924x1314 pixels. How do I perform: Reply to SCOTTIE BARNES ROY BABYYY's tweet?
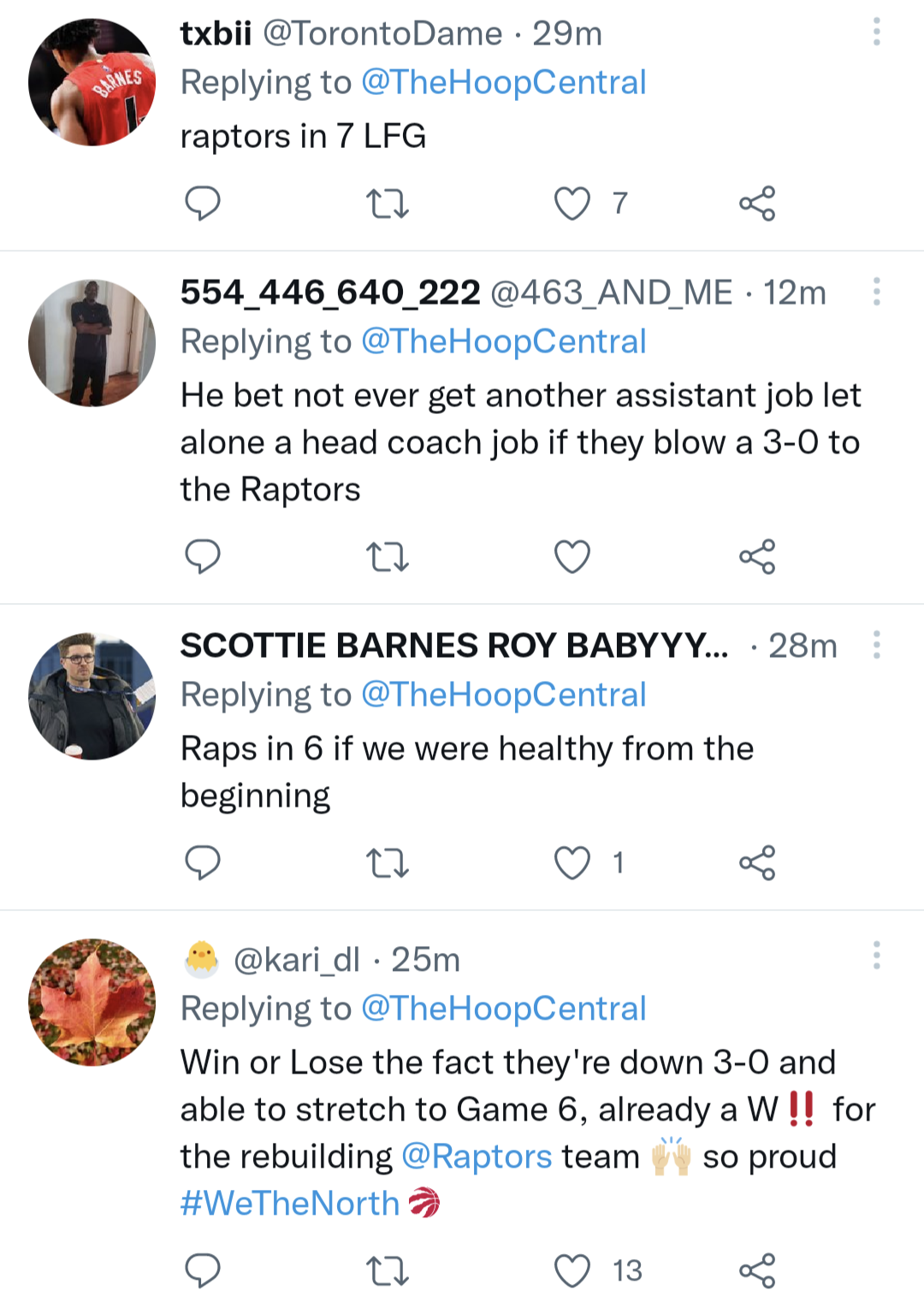[x=203, y=864]
